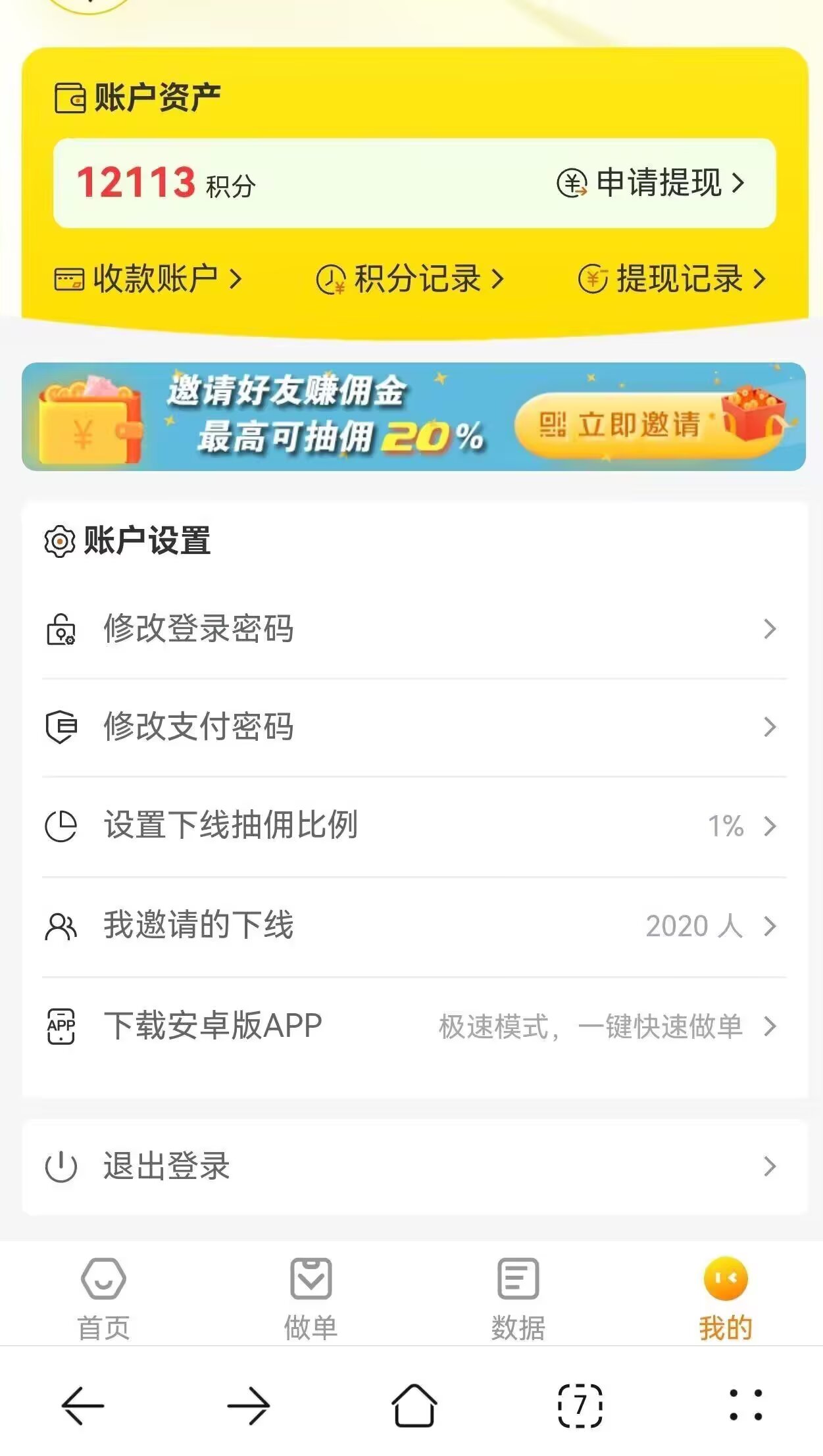The image size is (823, 1456).
Task: Open 积分记录 via the clock icon
Action: tap(333, 278)
